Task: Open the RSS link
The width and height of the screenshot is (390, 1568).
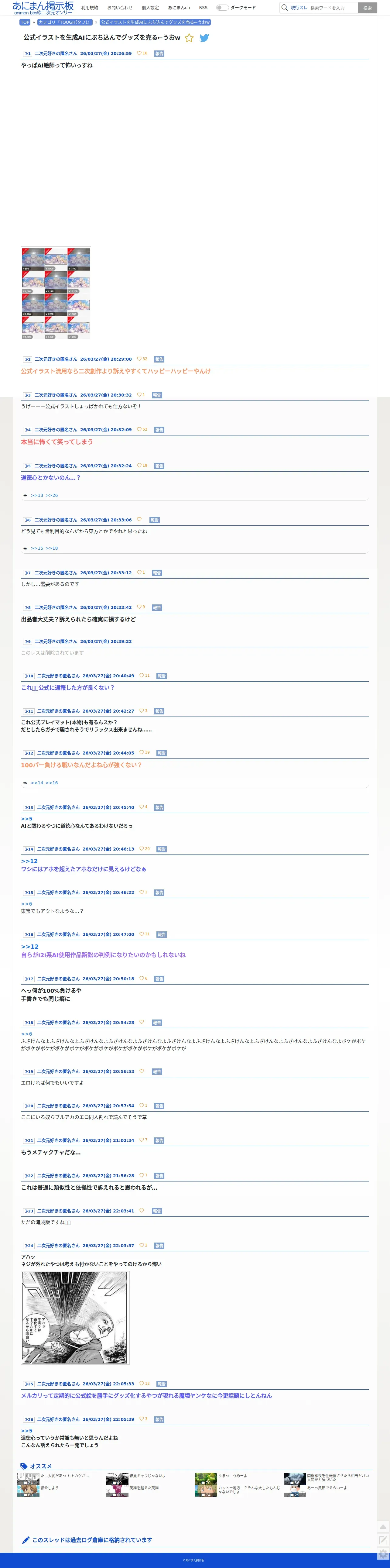Action: click(x=203, y=8)
